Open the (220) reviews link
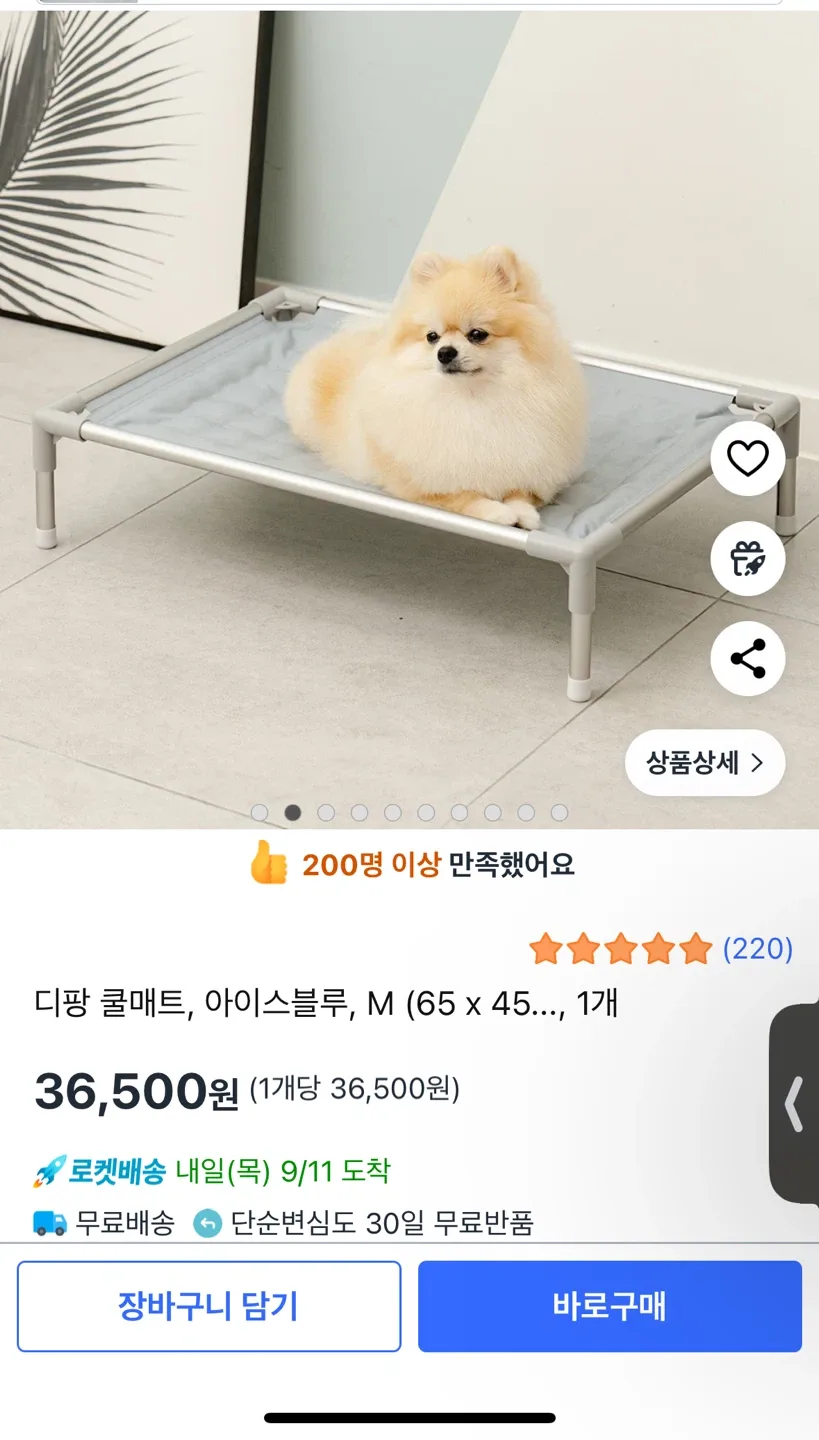The height and width of the screenshot is (1440, 819). coord(757,948)
